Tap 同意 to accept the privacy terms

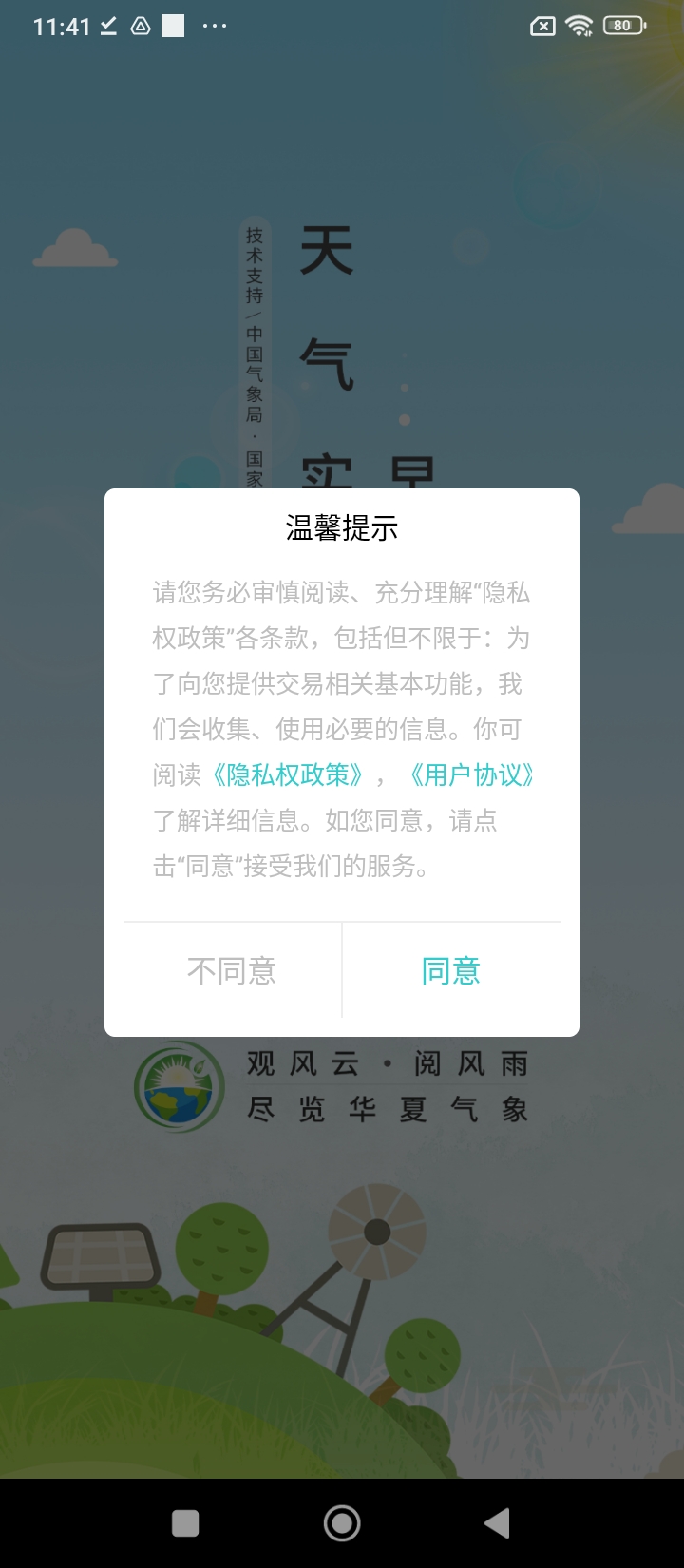point(451,970)
